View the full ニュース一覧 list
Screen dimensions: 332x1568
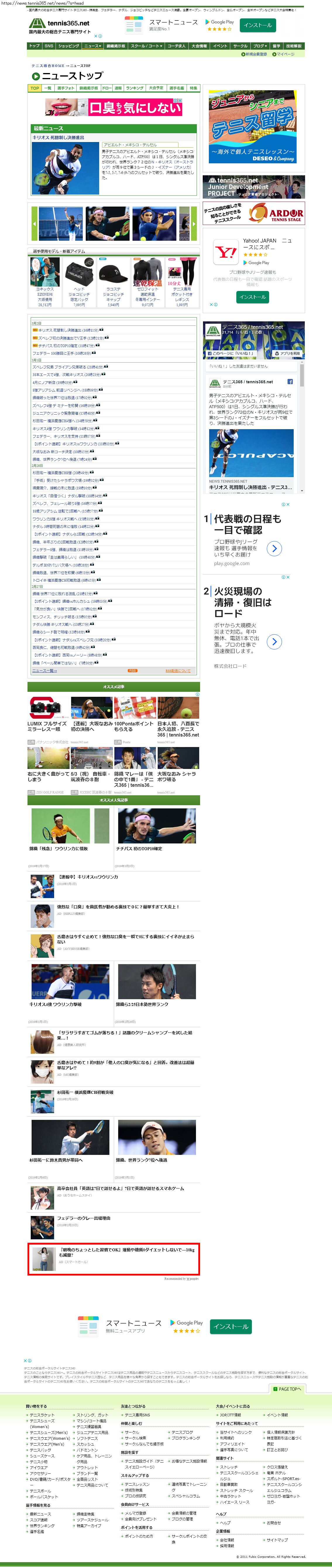pos(44,671)
